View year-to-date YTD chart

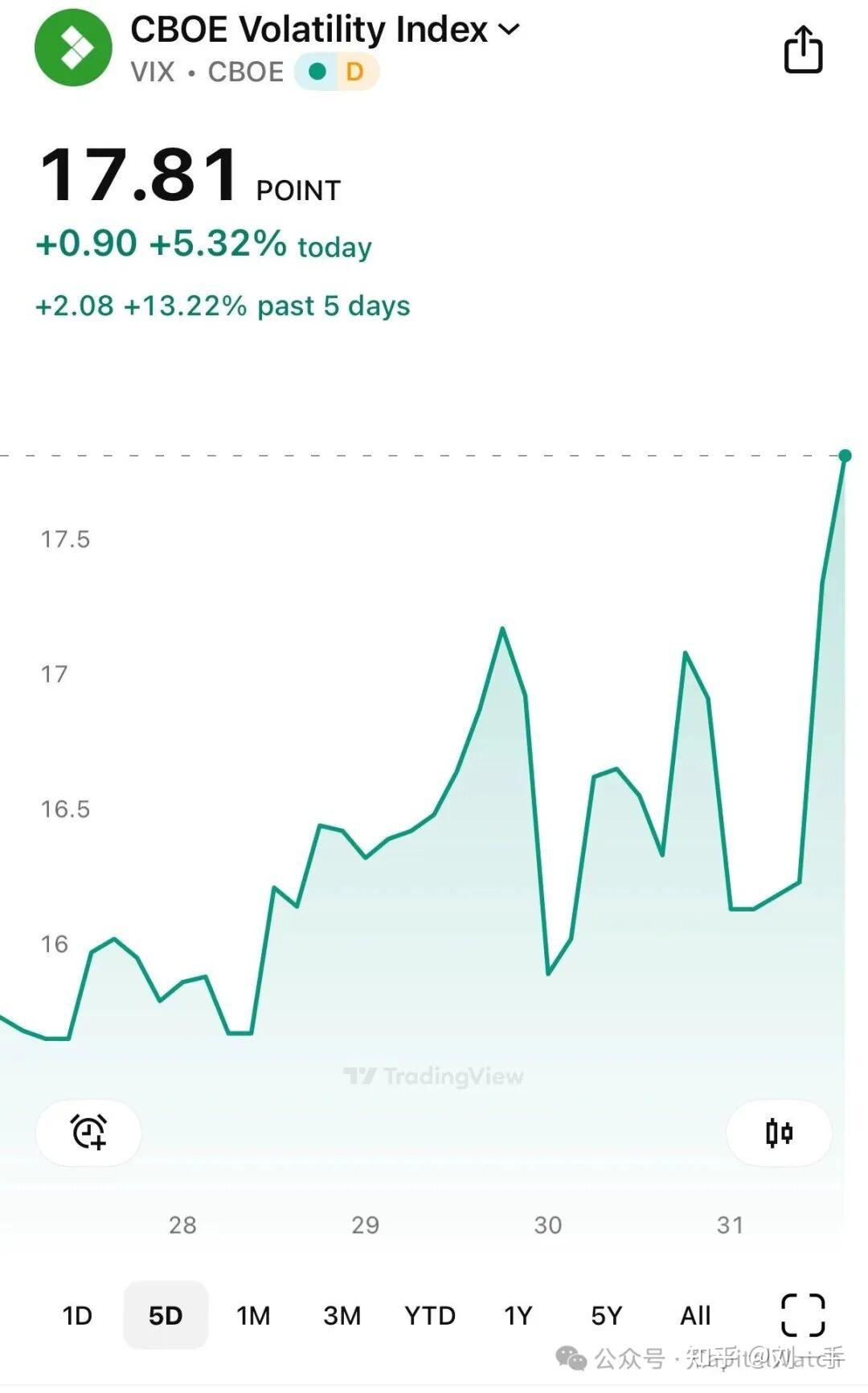(430, 1316)
